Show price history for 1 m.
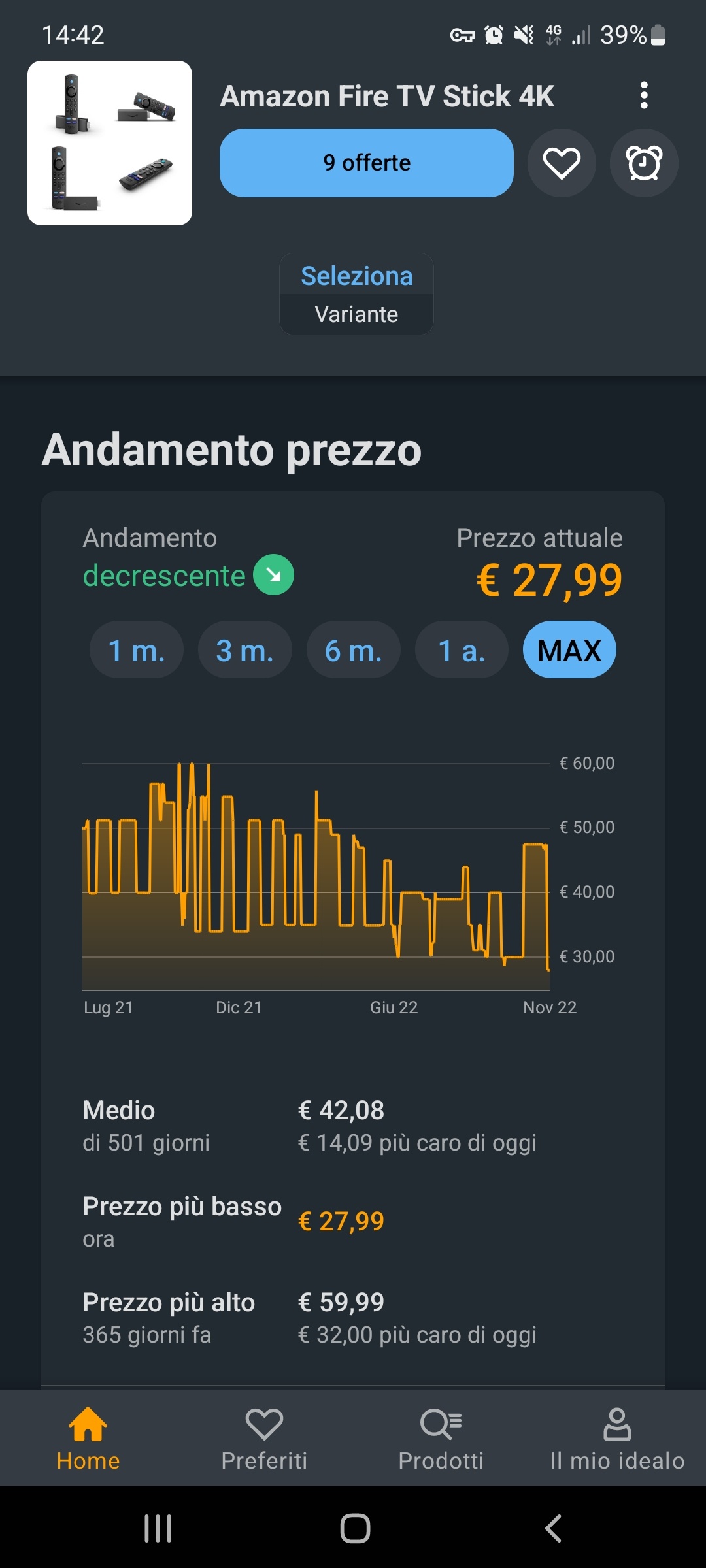Viewport: 706px width, 1568px height. [137, 650]
